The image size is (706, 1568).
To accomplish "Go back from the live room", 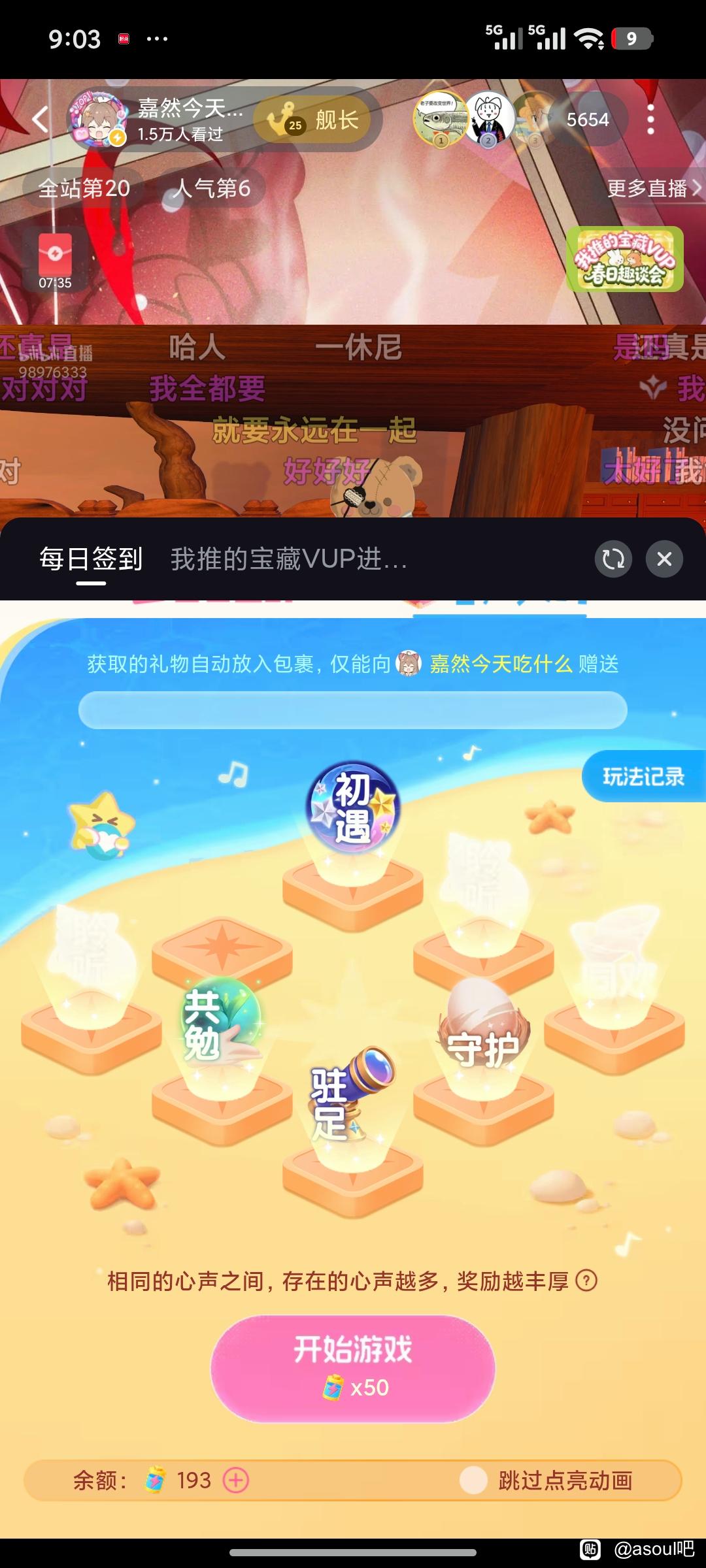I will click(x=41, y=120).
